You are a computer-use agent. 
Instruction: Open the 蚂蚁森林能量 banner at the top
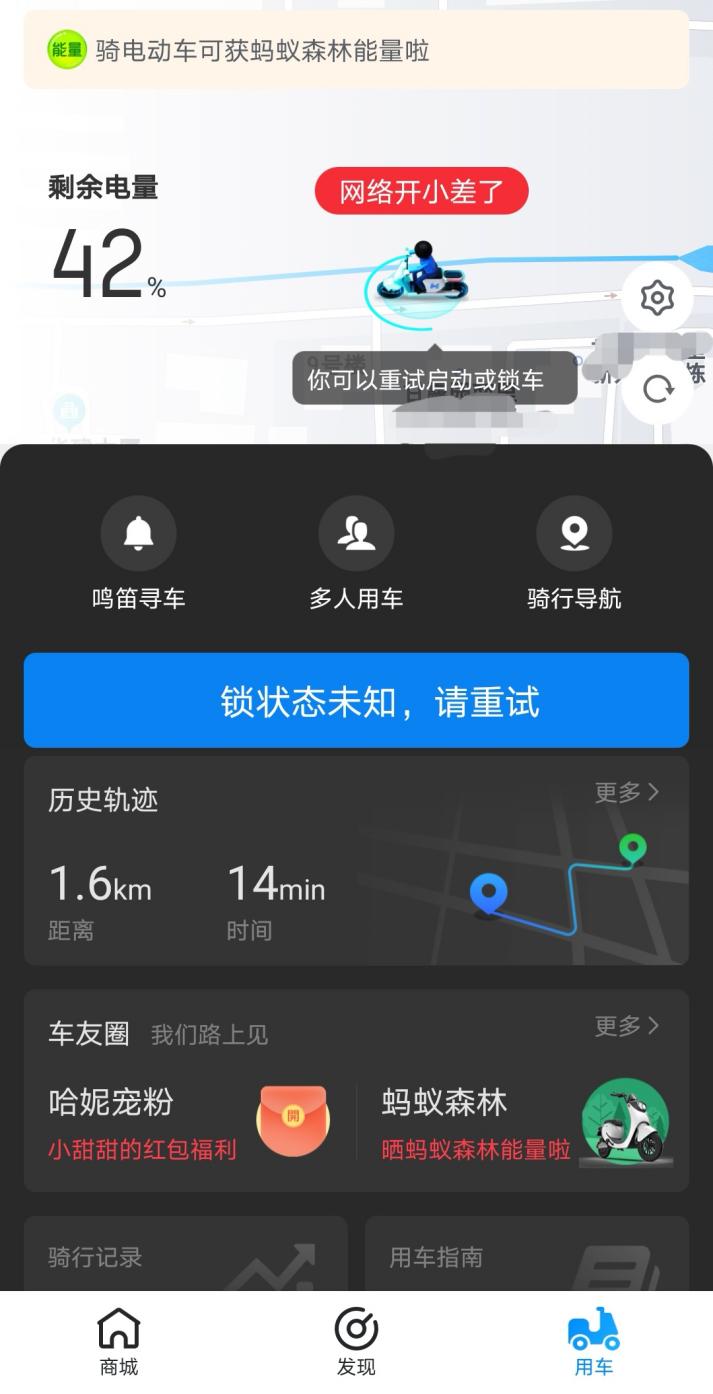coord(356,50)
